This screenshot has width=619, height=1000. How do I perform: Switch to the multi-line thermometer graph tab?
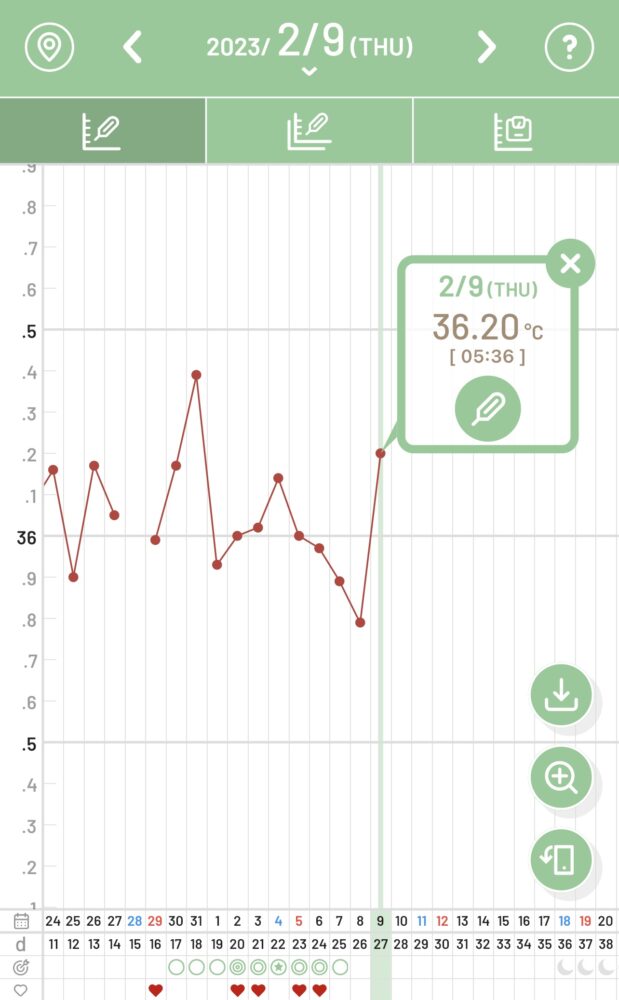[309, 131]
